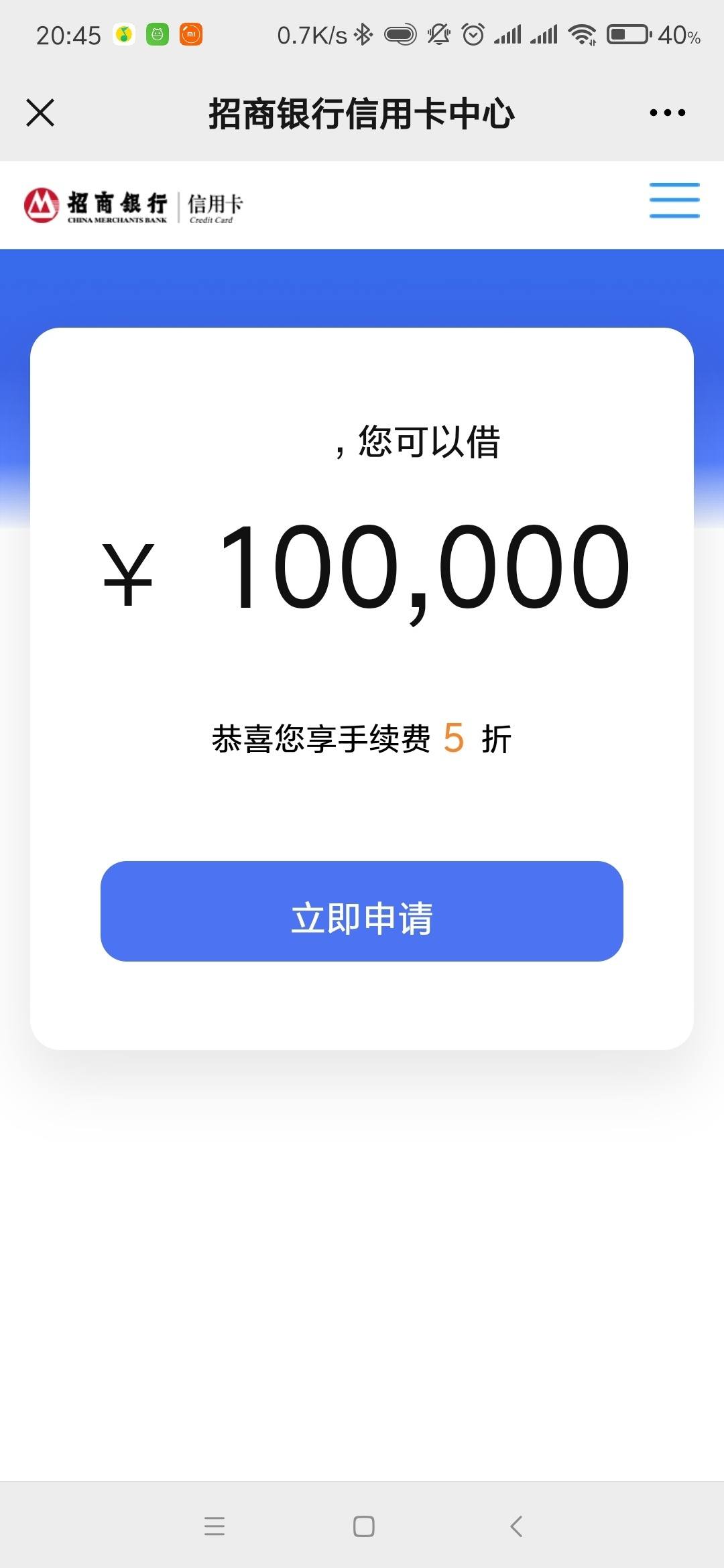Toggle the do-not-disturb mute icon
This screenshot has width=724, height=1568.
point(439,34)
